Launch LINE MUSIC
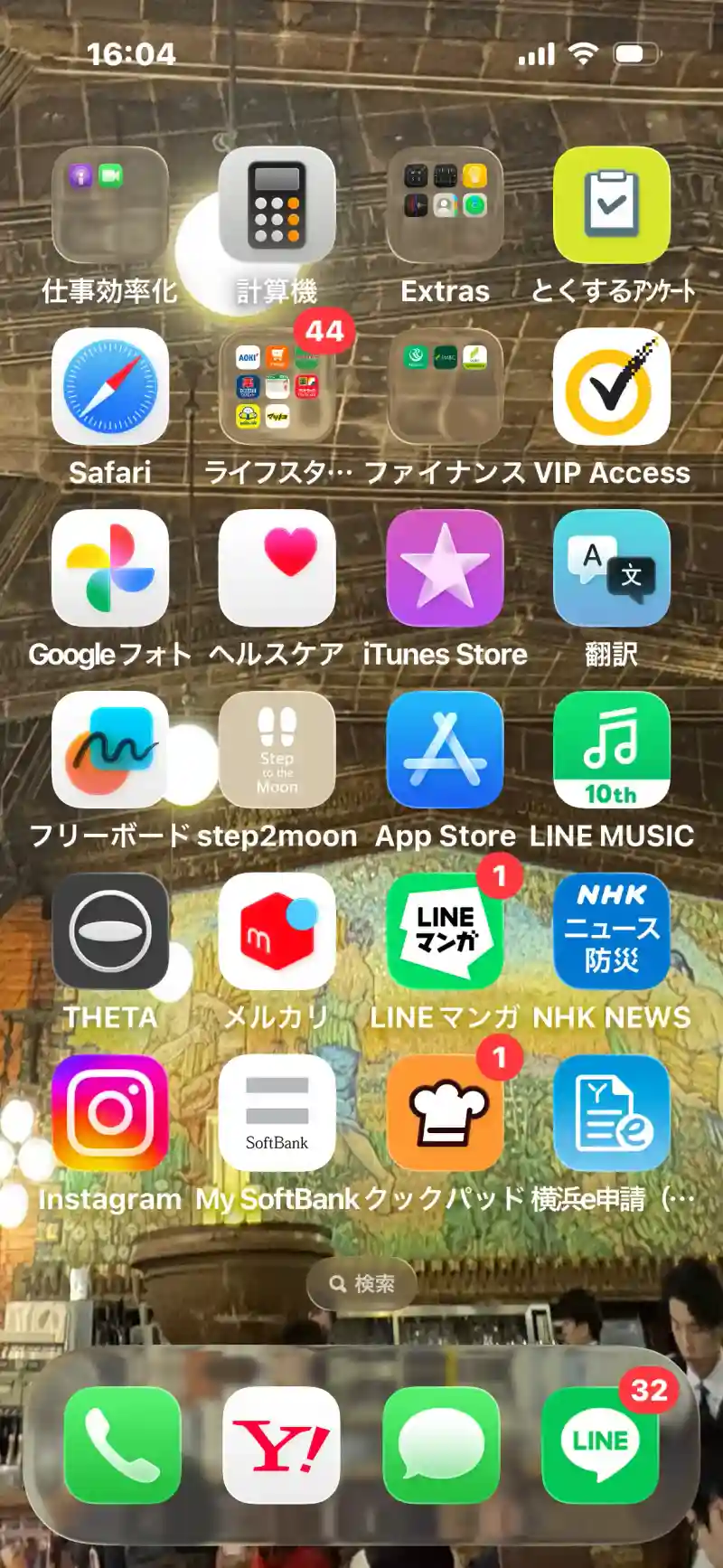This screenshot has height=1568, width=723. point(612,750)
